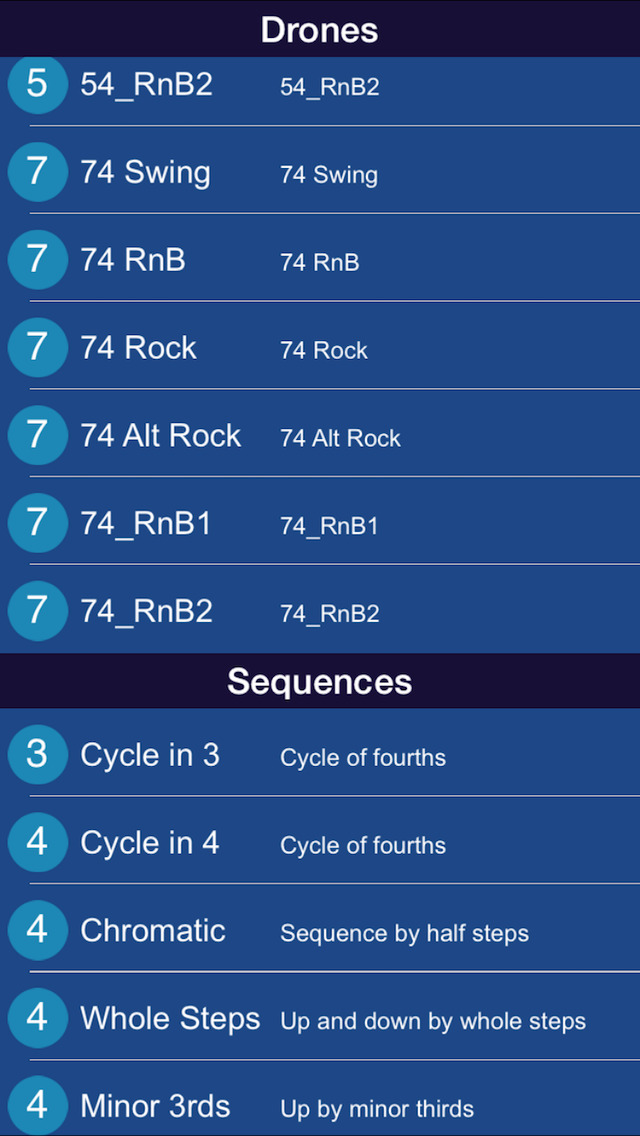This screenshot has height=1136, width=640.
Task: Open the Minor 3rds sequence
Action: pyautogui.click(x=320, y=1098)
